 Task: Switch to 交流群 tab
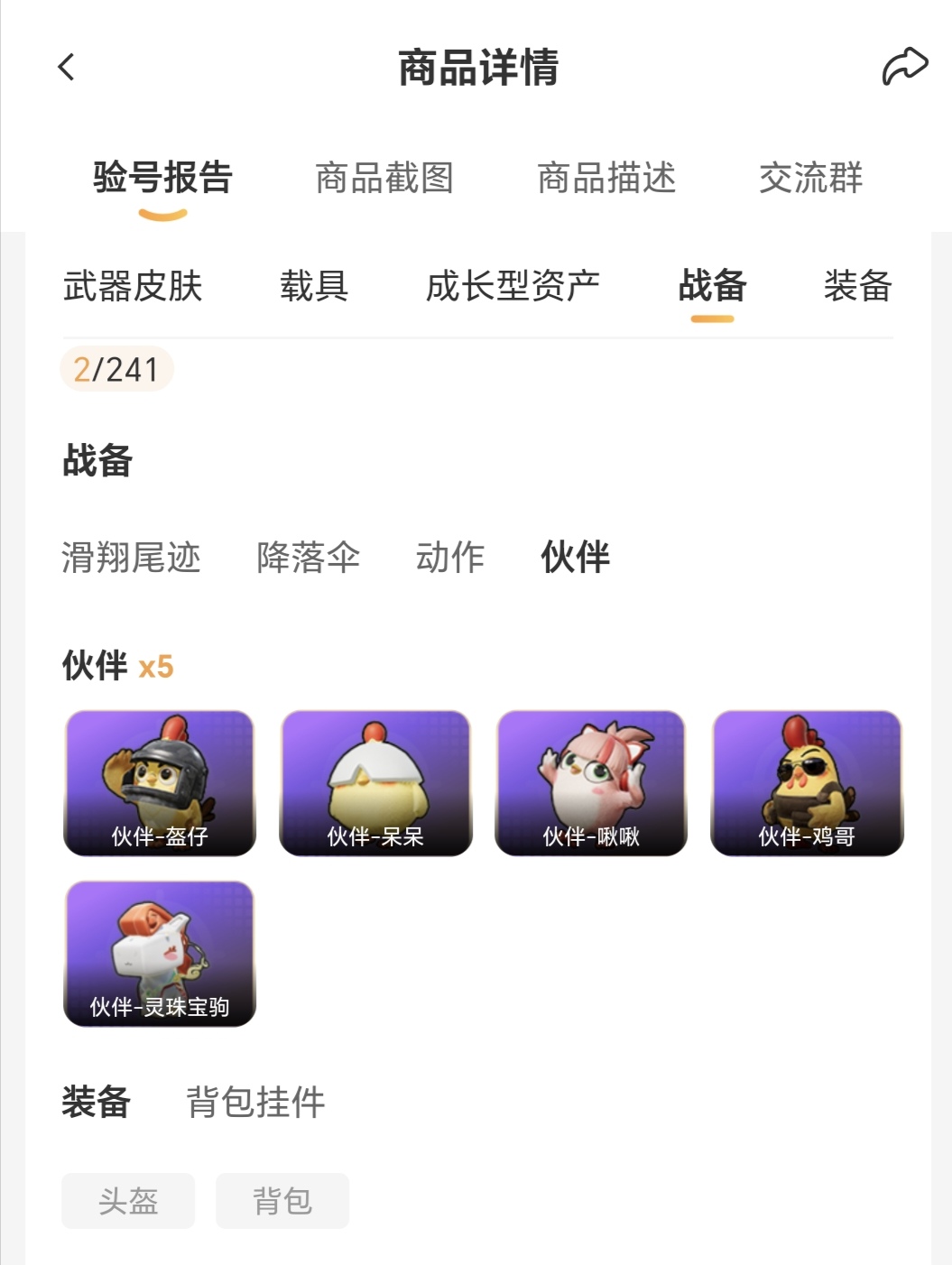[x=810, y=178]
